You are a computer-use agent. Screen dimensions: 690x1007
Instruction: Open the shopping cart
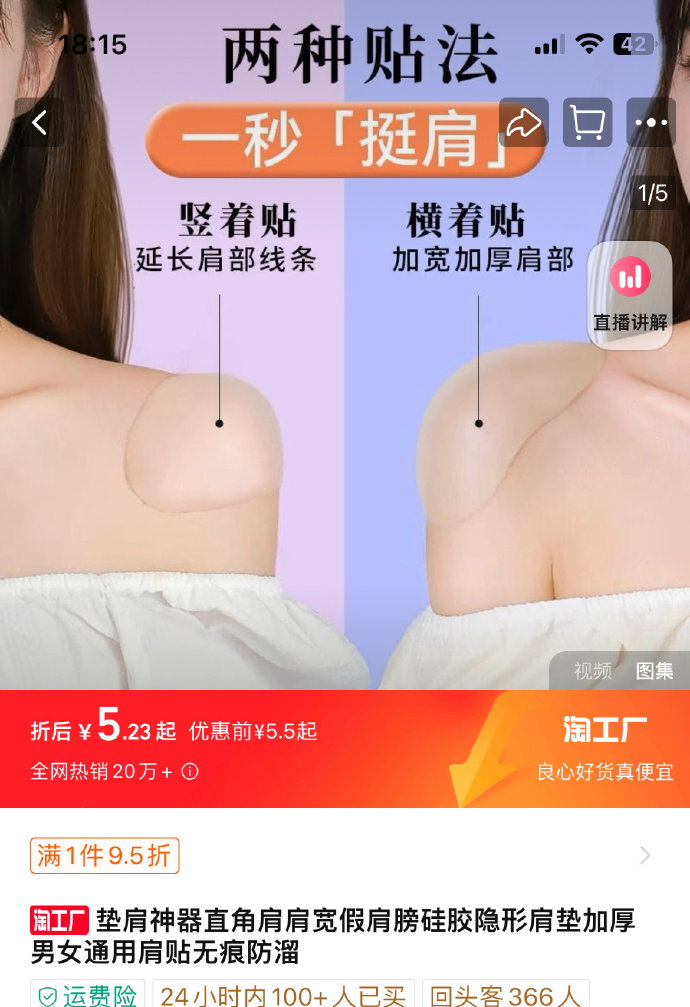coord(587,123)
